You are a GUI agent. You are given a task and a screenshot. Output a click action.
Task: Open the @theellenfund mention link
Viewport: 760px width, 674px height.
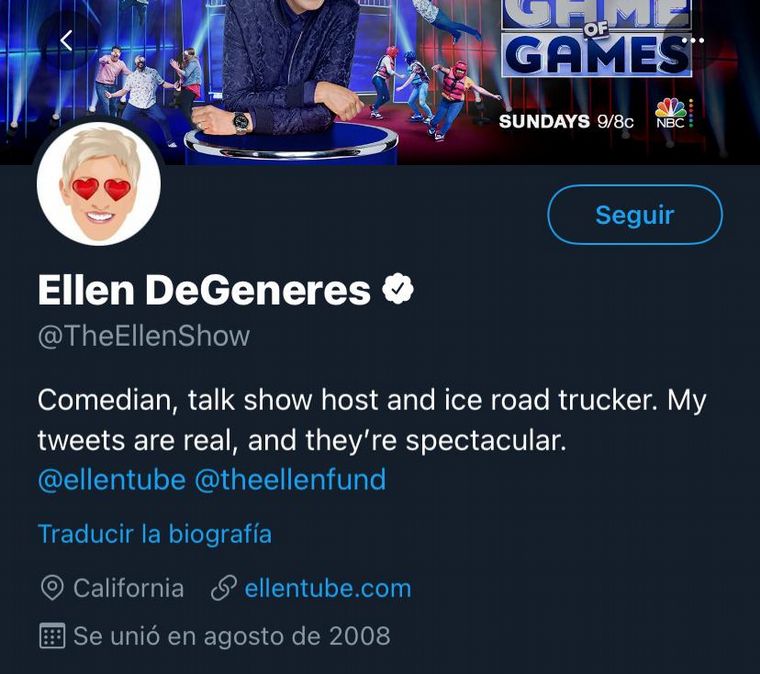click(290, 480)
